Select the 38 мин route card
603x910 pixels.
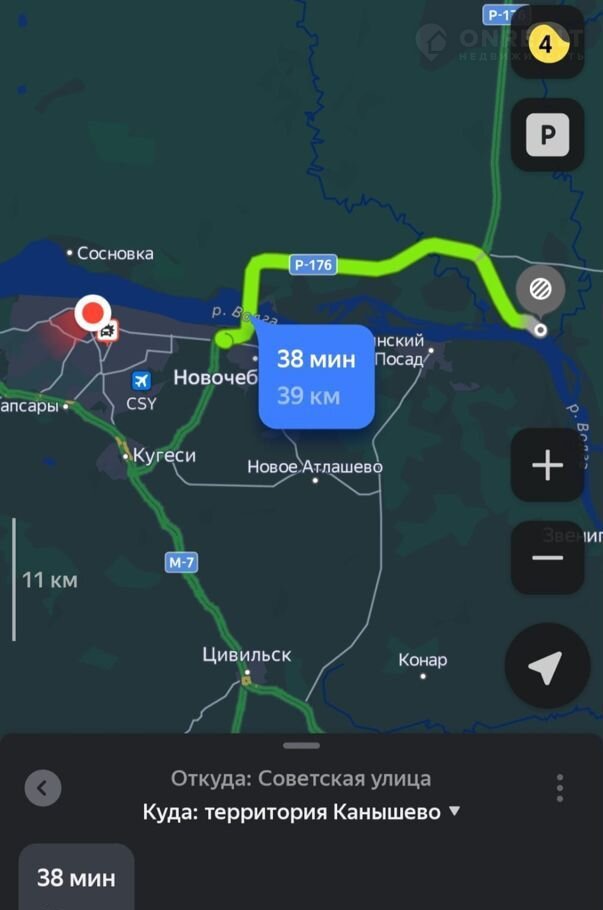pos(77,878)
